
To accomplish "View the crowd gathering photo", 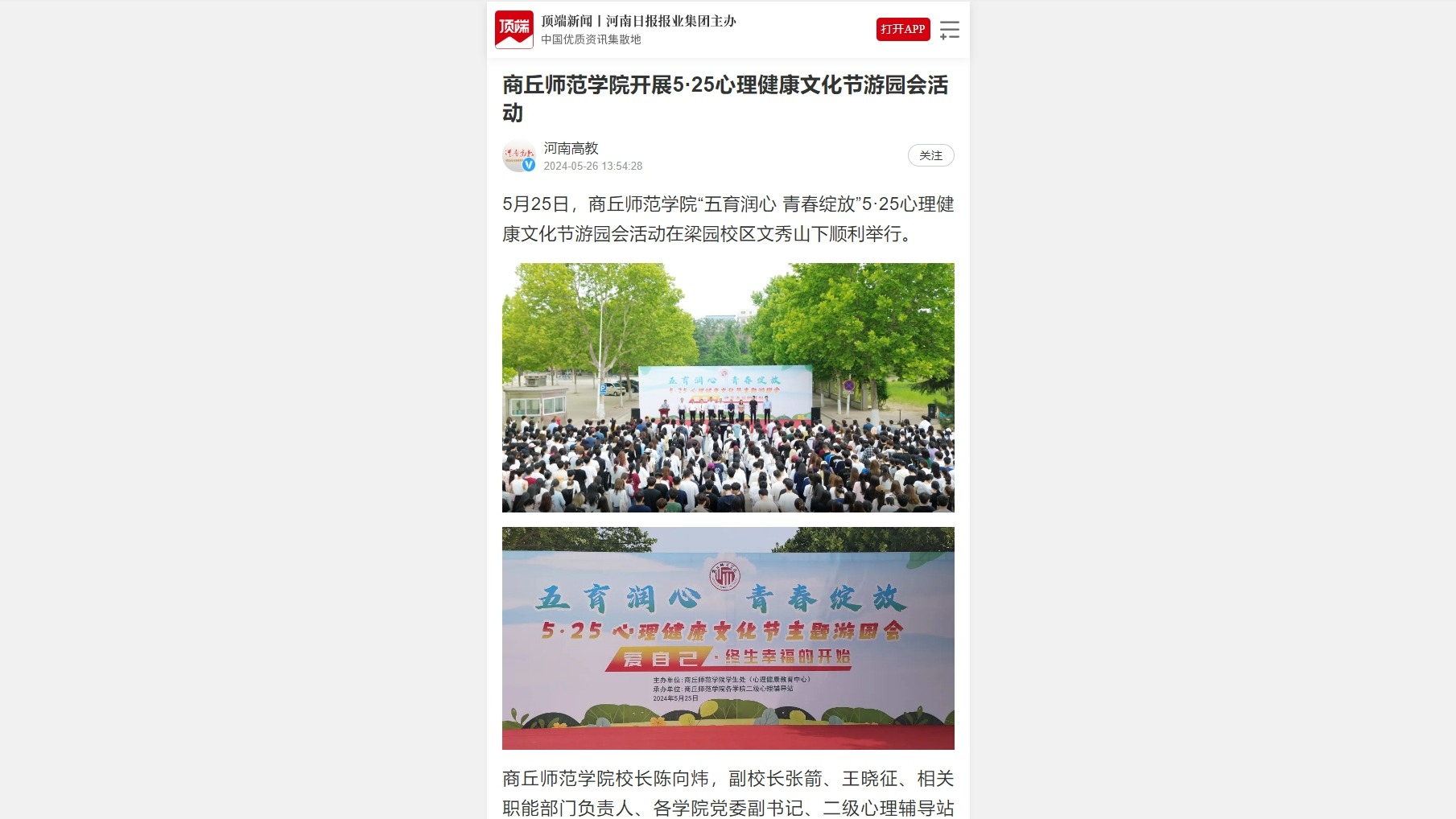I will tap(728, 387).
